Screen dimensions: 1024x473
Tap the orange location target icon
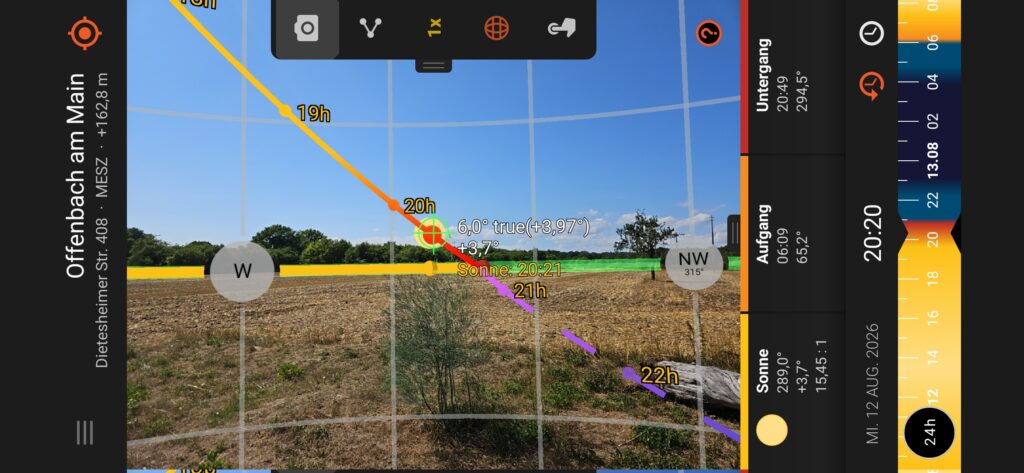(85, 33)
